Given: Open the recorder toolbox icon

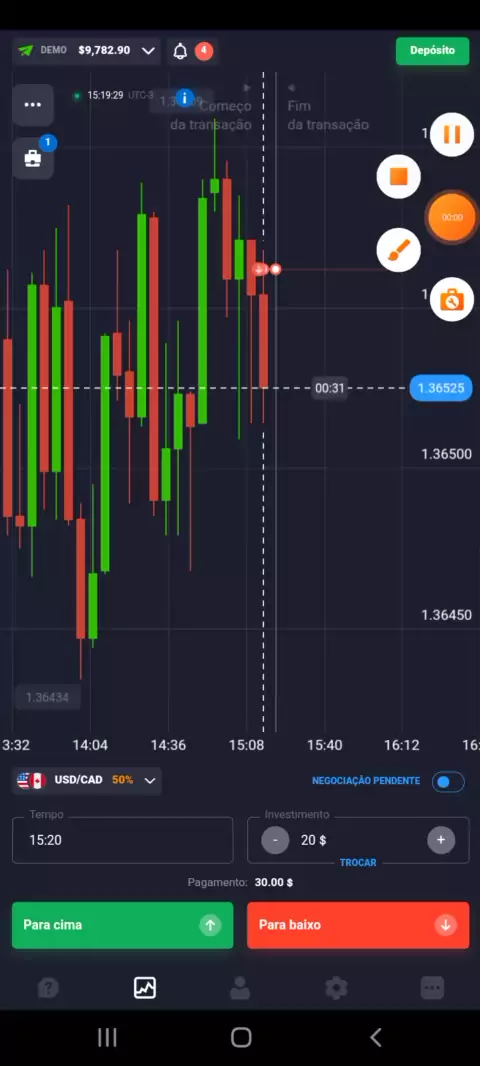Looking at the screenshot, I should coord(452,299).
